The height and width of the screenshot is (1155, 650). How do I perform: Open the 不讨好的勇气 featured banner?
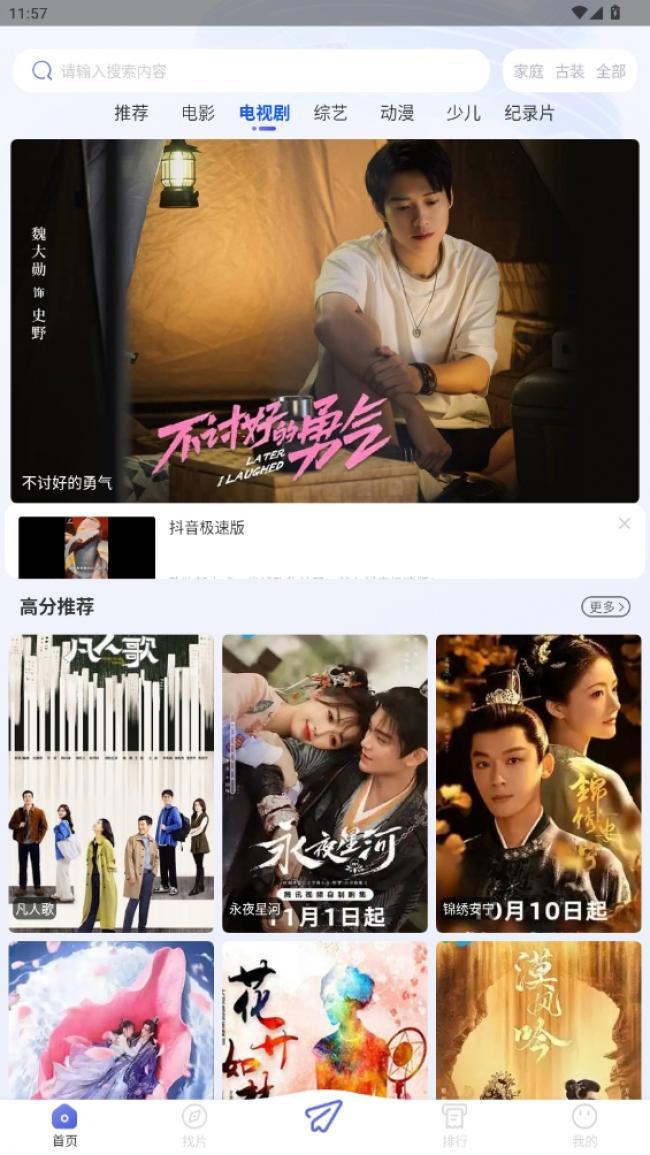pyautogui.click(x=324, y=320)
